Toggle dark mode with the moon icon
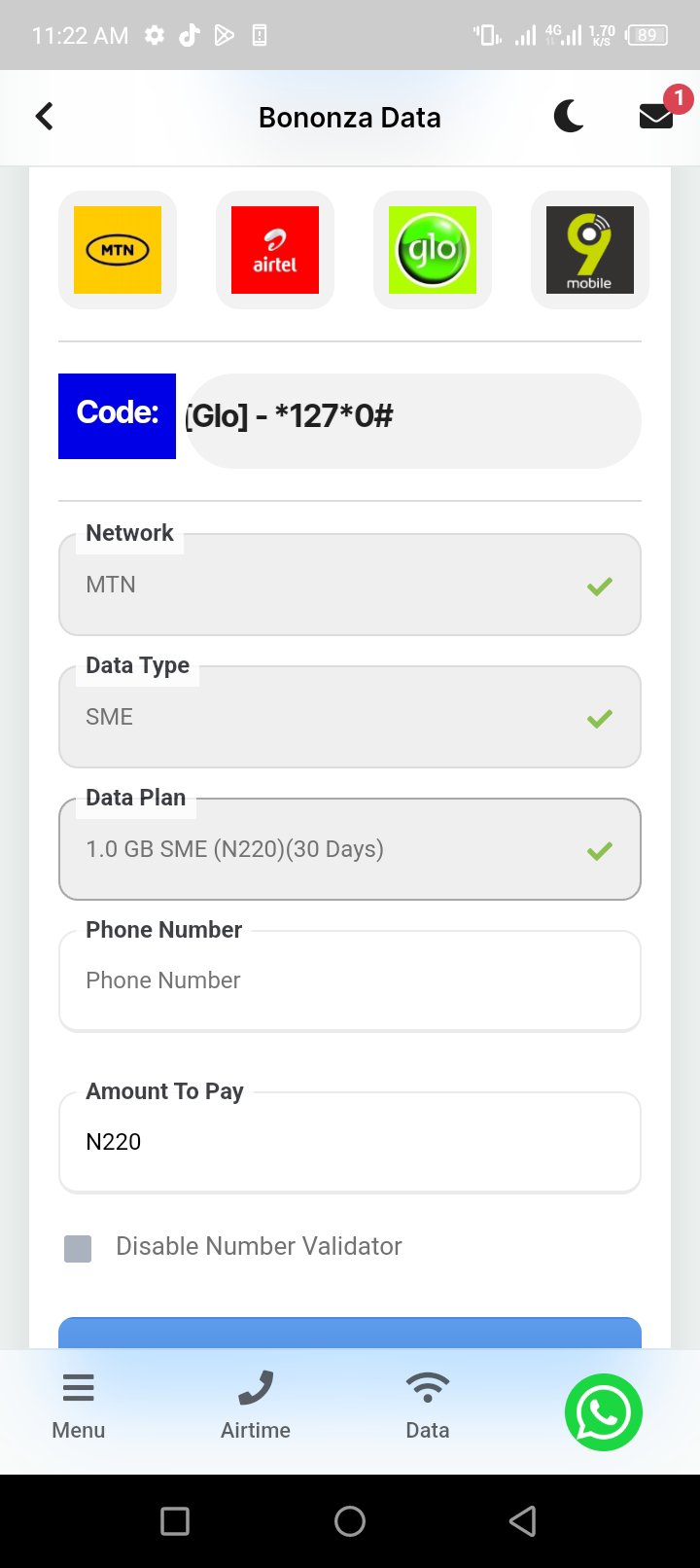Screen dimensions: 700x1568 click(x=569, y=116)
